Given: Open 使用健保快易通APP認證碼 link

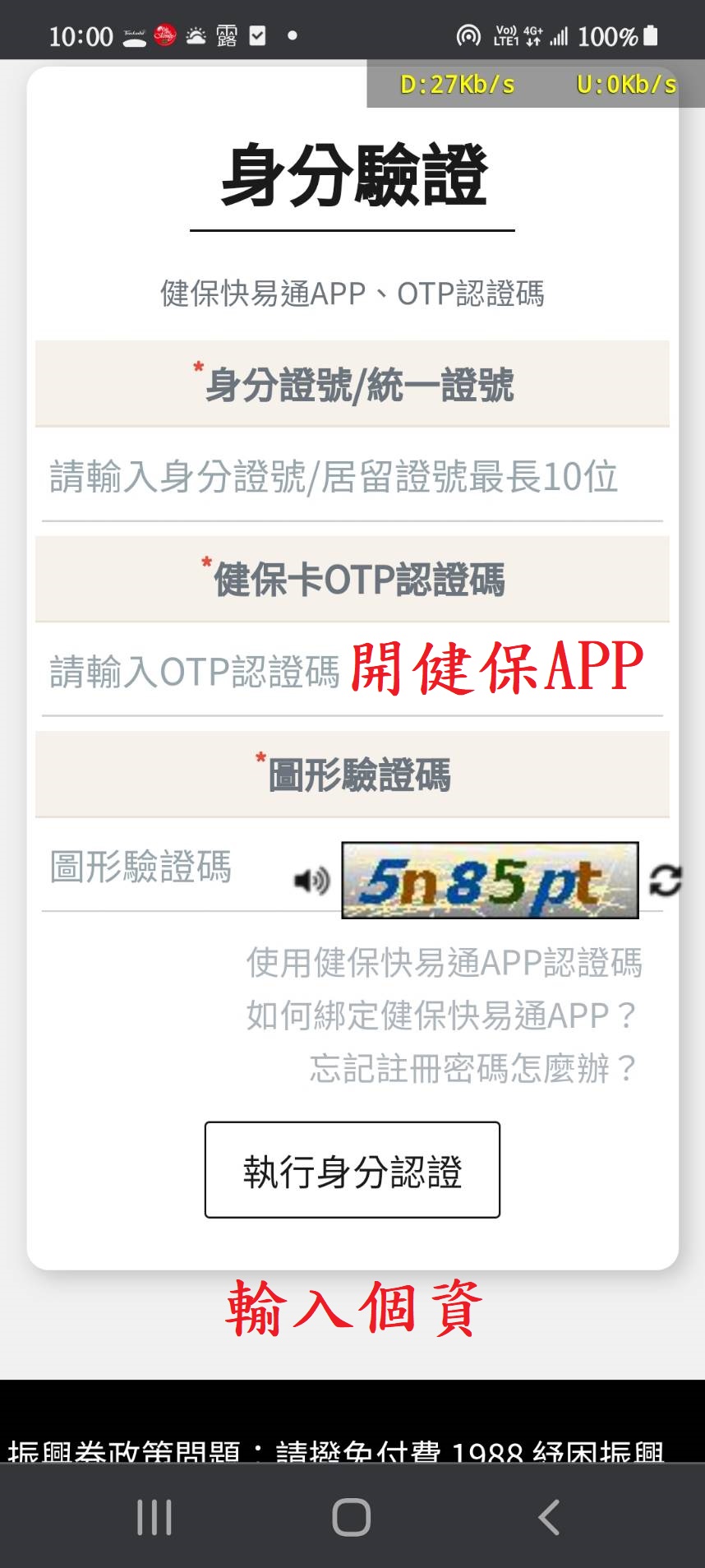Looking at the screenshot, I should tap(445, 962).
